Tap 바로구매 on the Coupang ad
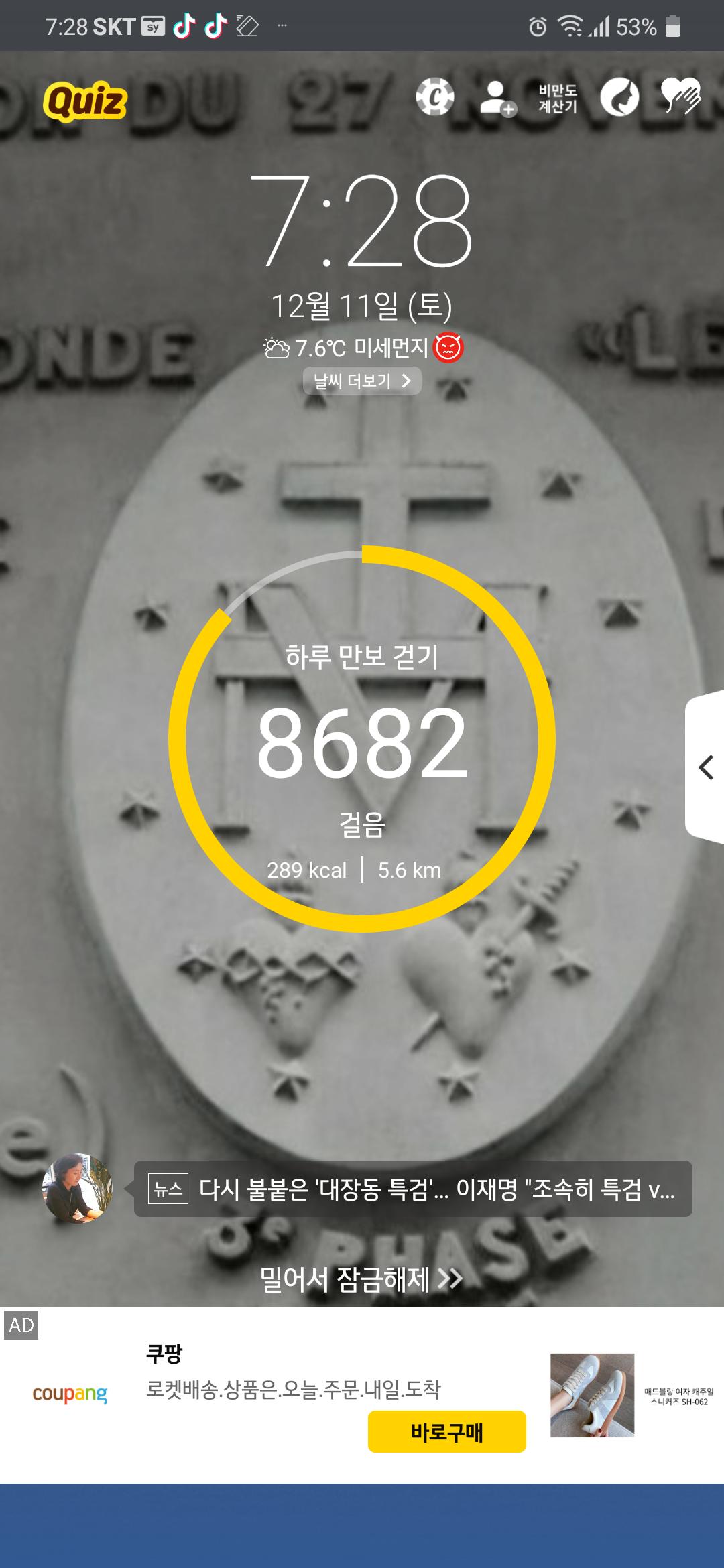The image size is (724, 1568). 446,1432
